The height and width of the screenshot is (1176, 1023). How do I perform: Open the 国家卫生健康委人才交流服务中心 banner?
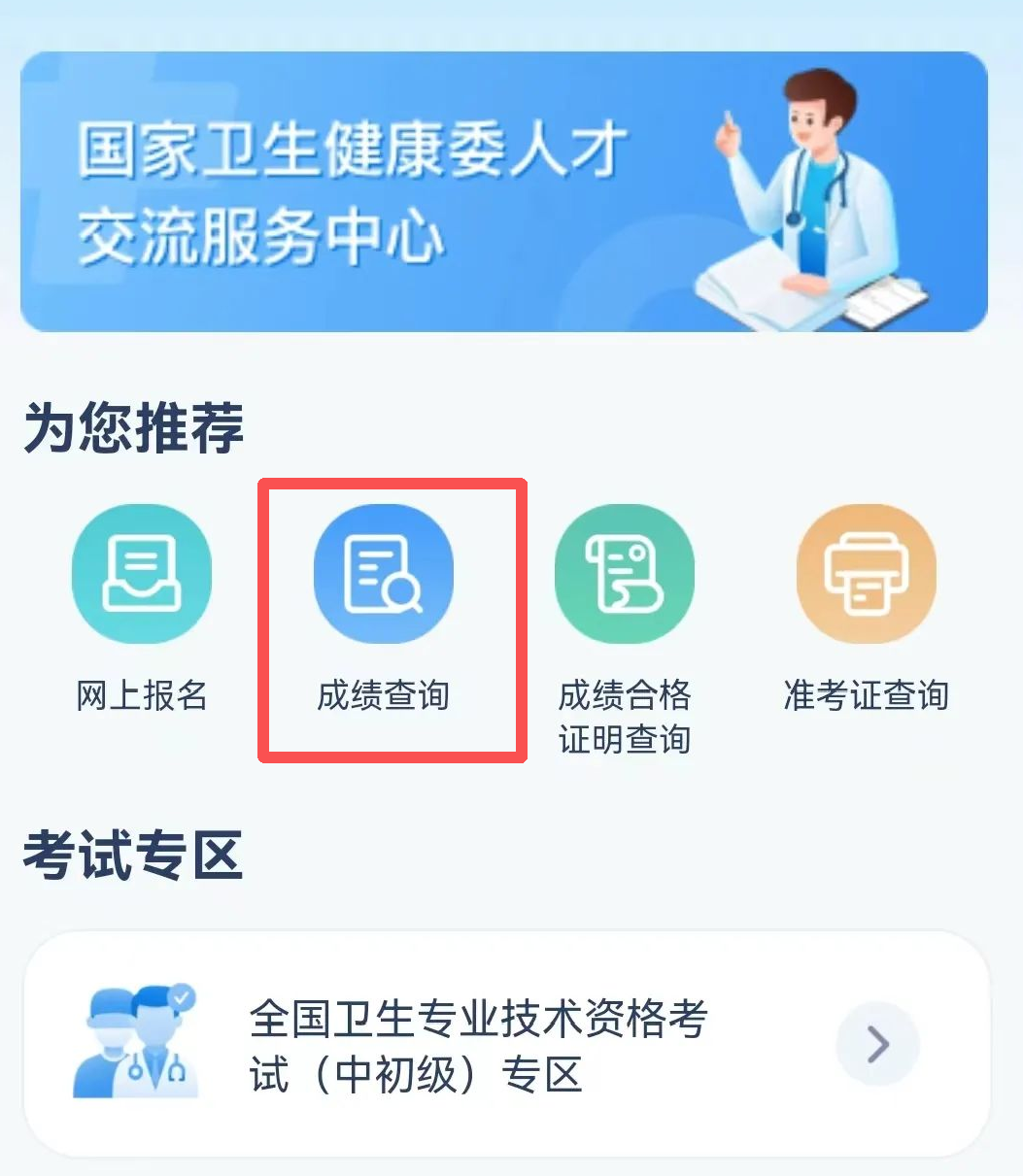(503, 192)
